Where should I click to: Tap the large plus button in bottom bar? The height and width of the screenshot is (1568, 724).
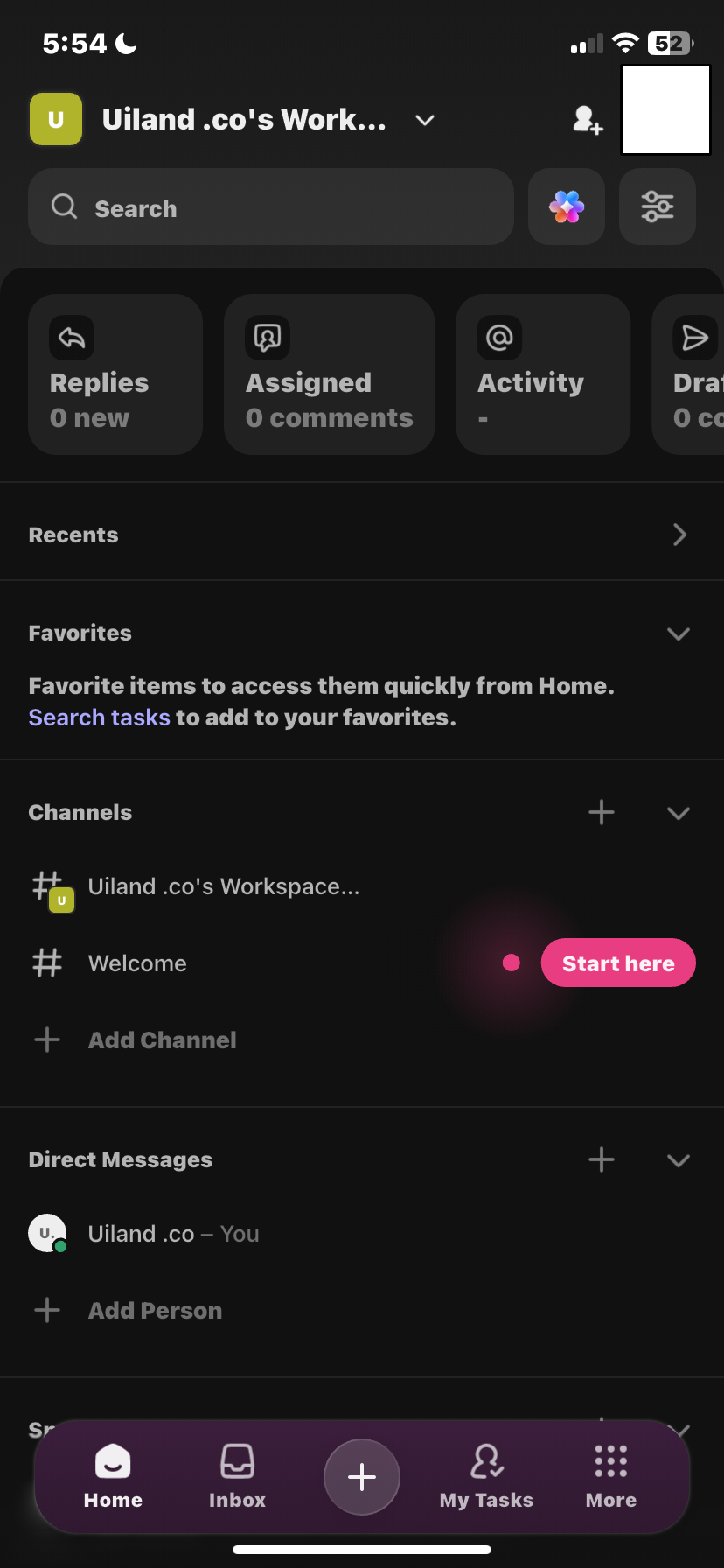tap(361, 1476)
